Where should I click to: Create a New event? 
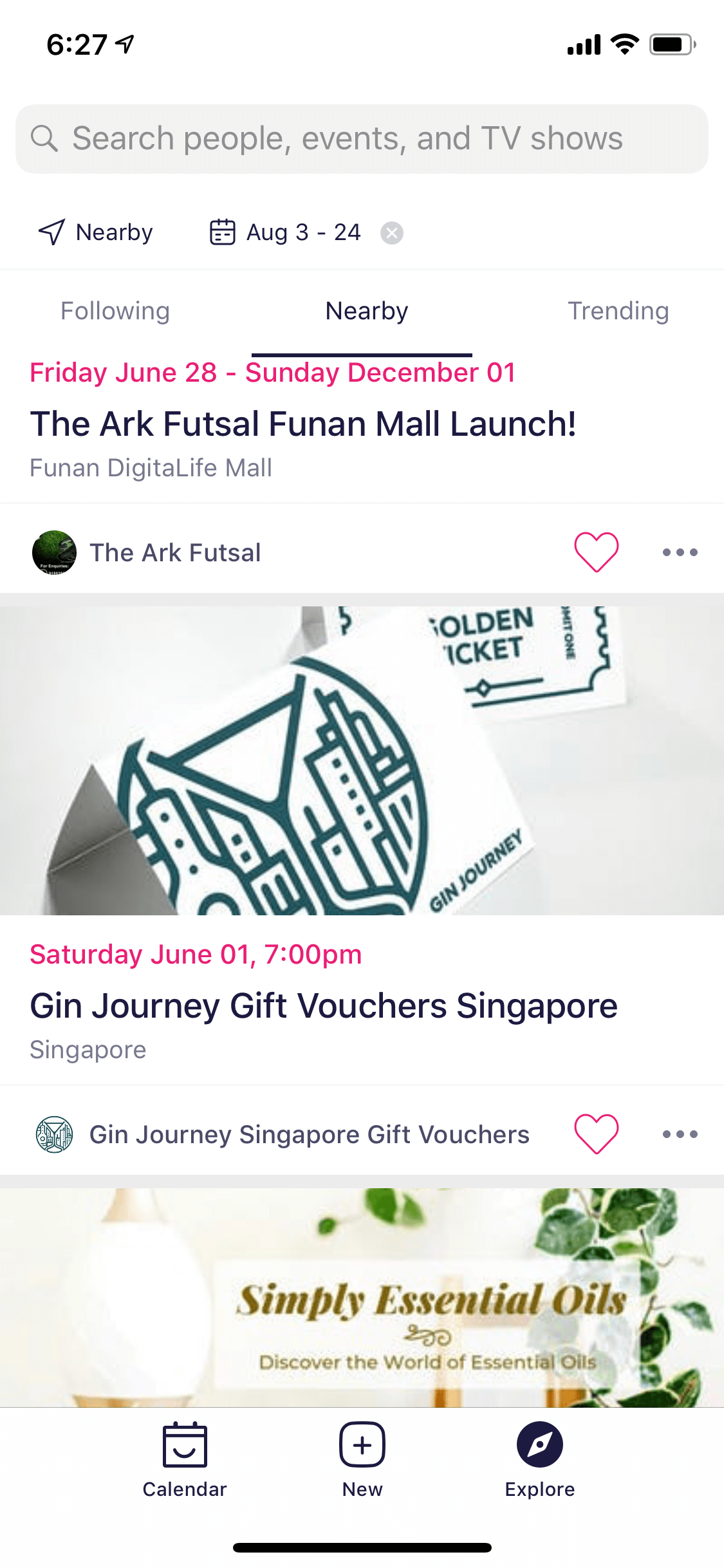pyautogui.click(x=362, y=1460)
